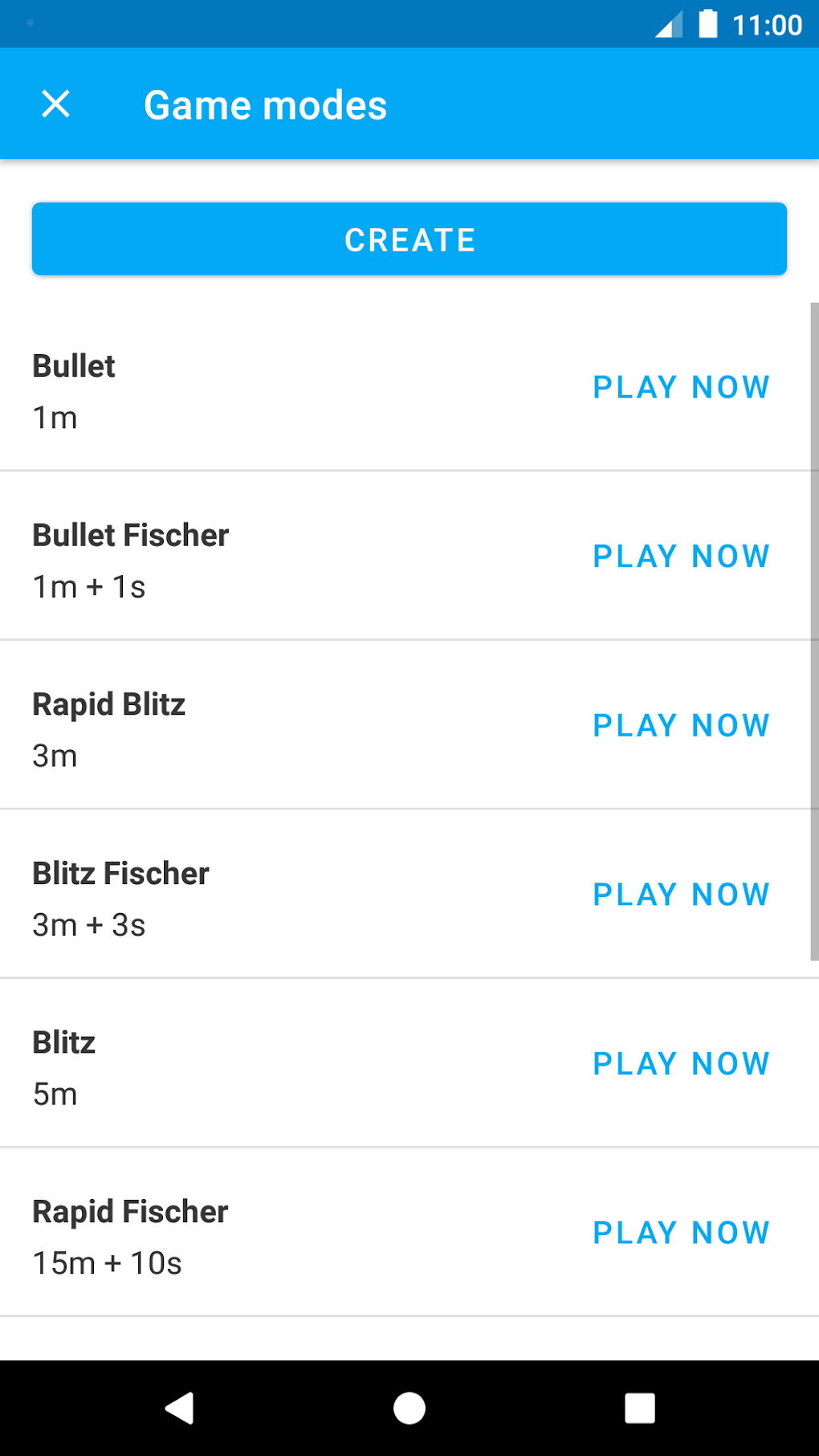Start Rapid Fischer with 15m + 10s

[680, 1233]
